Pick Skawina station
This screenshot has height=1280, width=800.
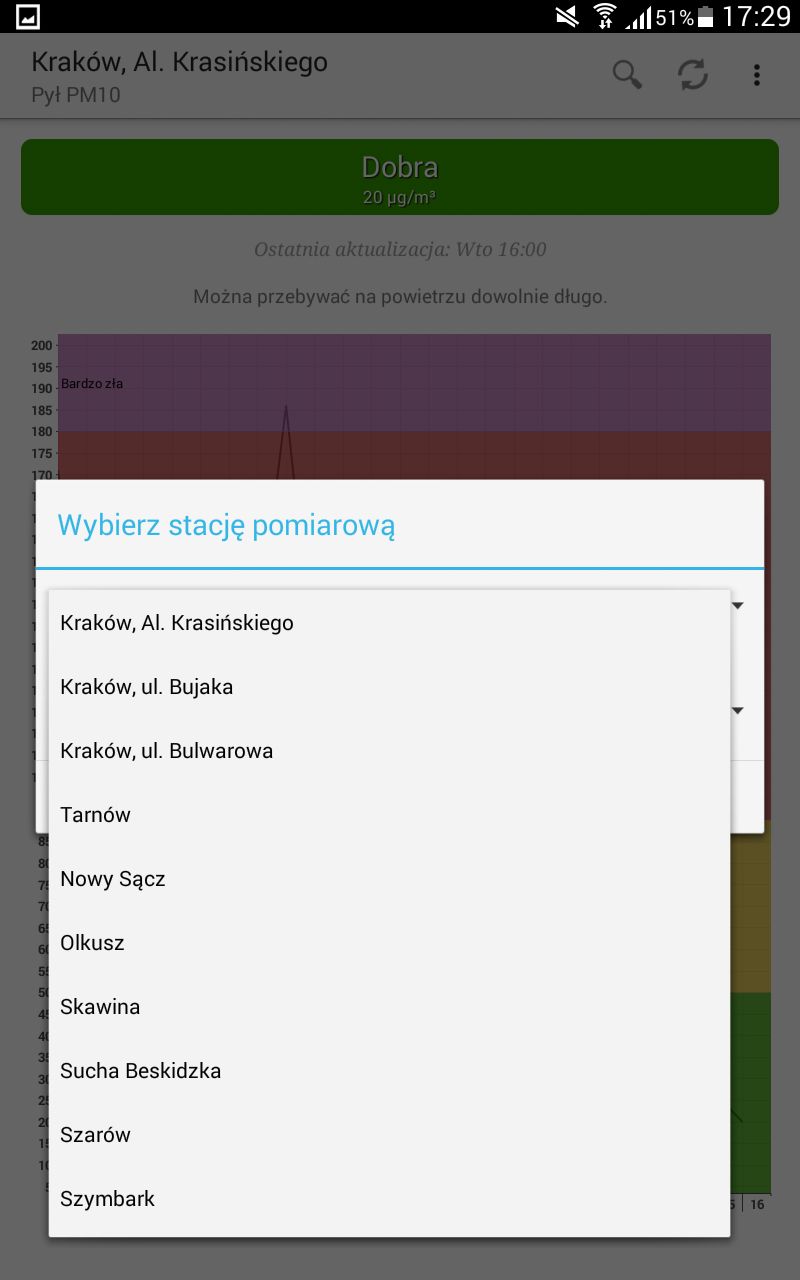(x=389, y=1007)
